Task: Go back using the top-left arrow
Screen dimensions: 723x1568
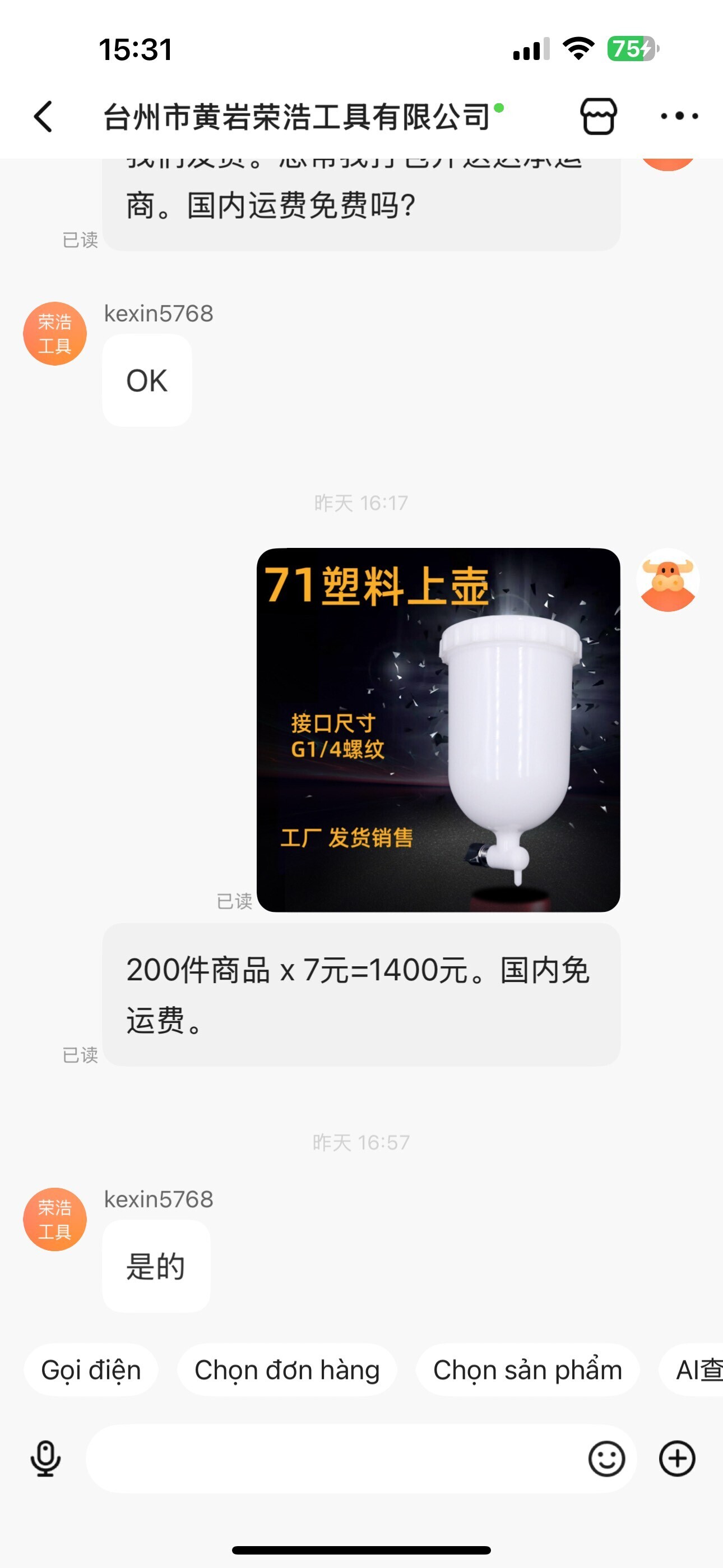Action: [43, 116]
